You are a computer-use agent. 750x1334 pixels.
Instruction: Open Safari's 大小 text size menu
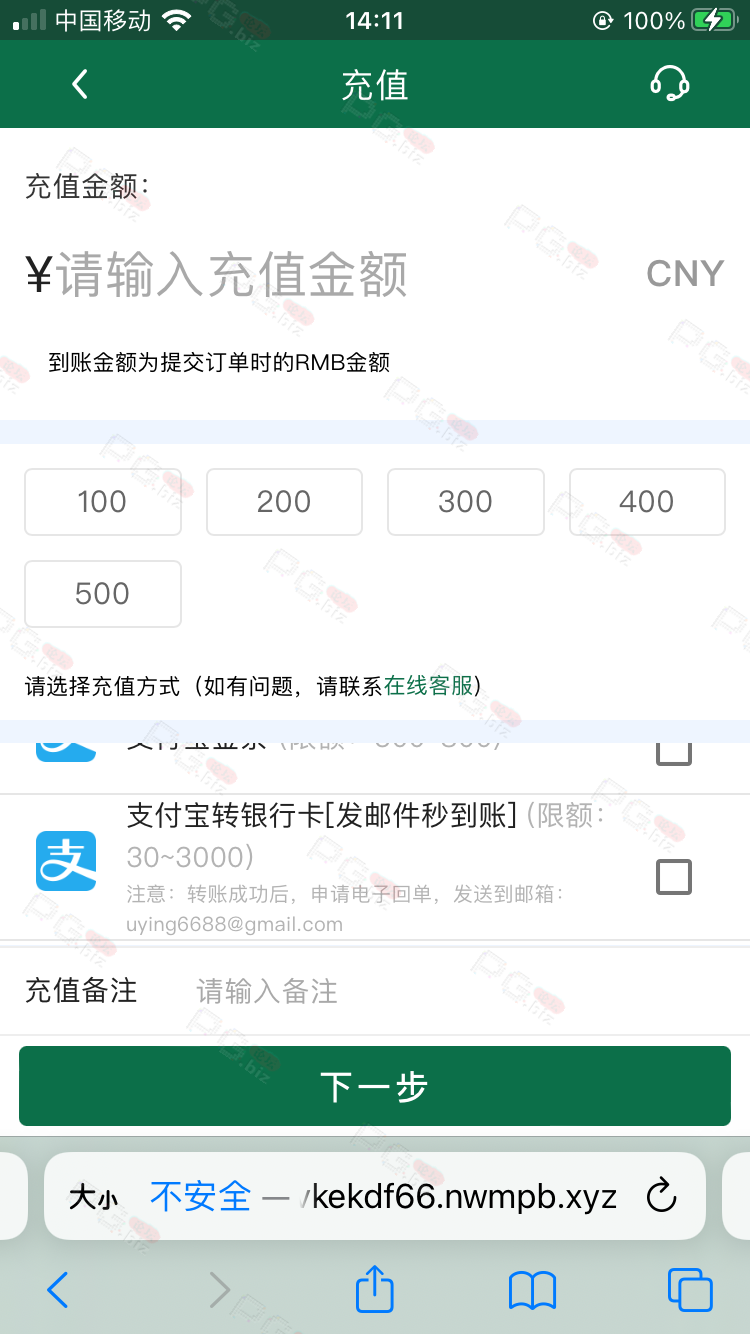point(93,1197)
